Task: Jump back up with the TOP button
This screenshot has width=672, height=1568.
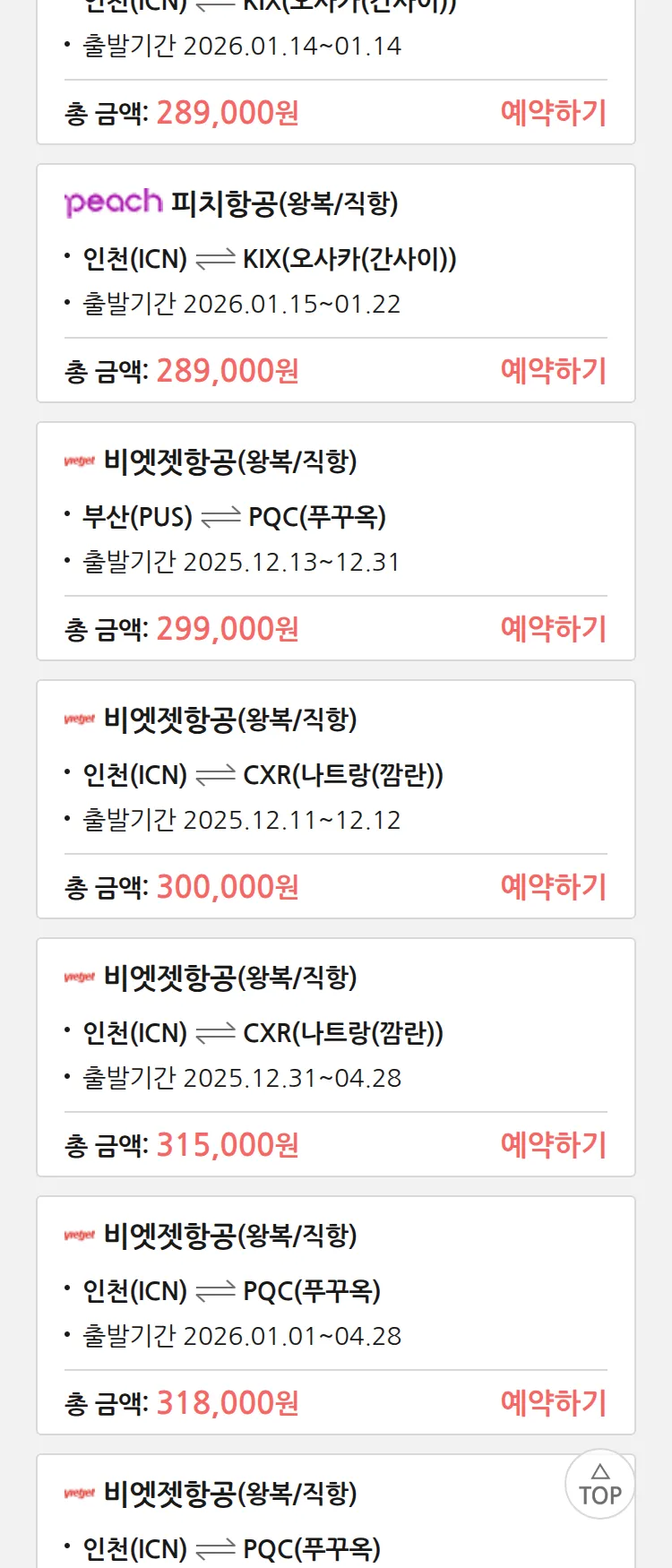Action: tap(599, 1485)
